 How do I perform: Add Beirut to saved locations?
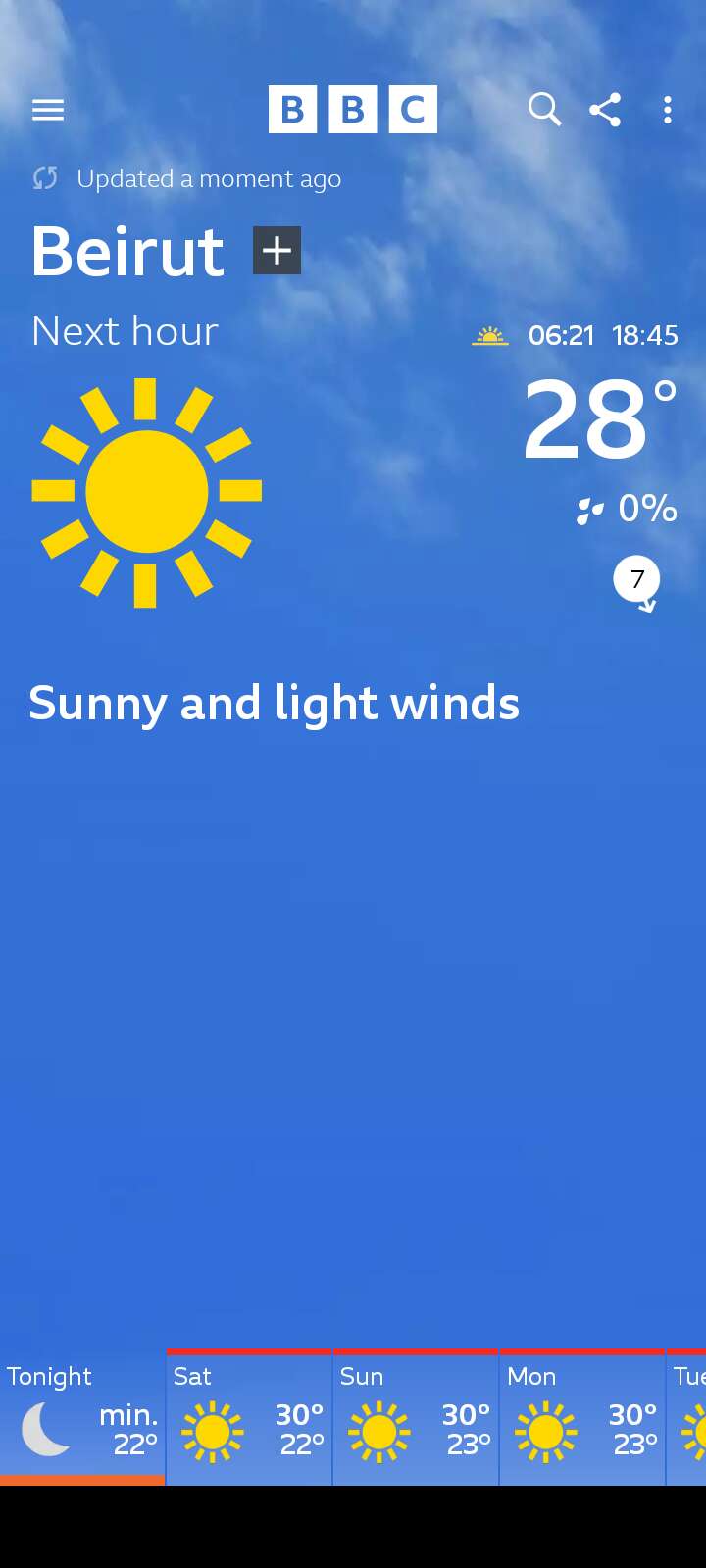277,251
